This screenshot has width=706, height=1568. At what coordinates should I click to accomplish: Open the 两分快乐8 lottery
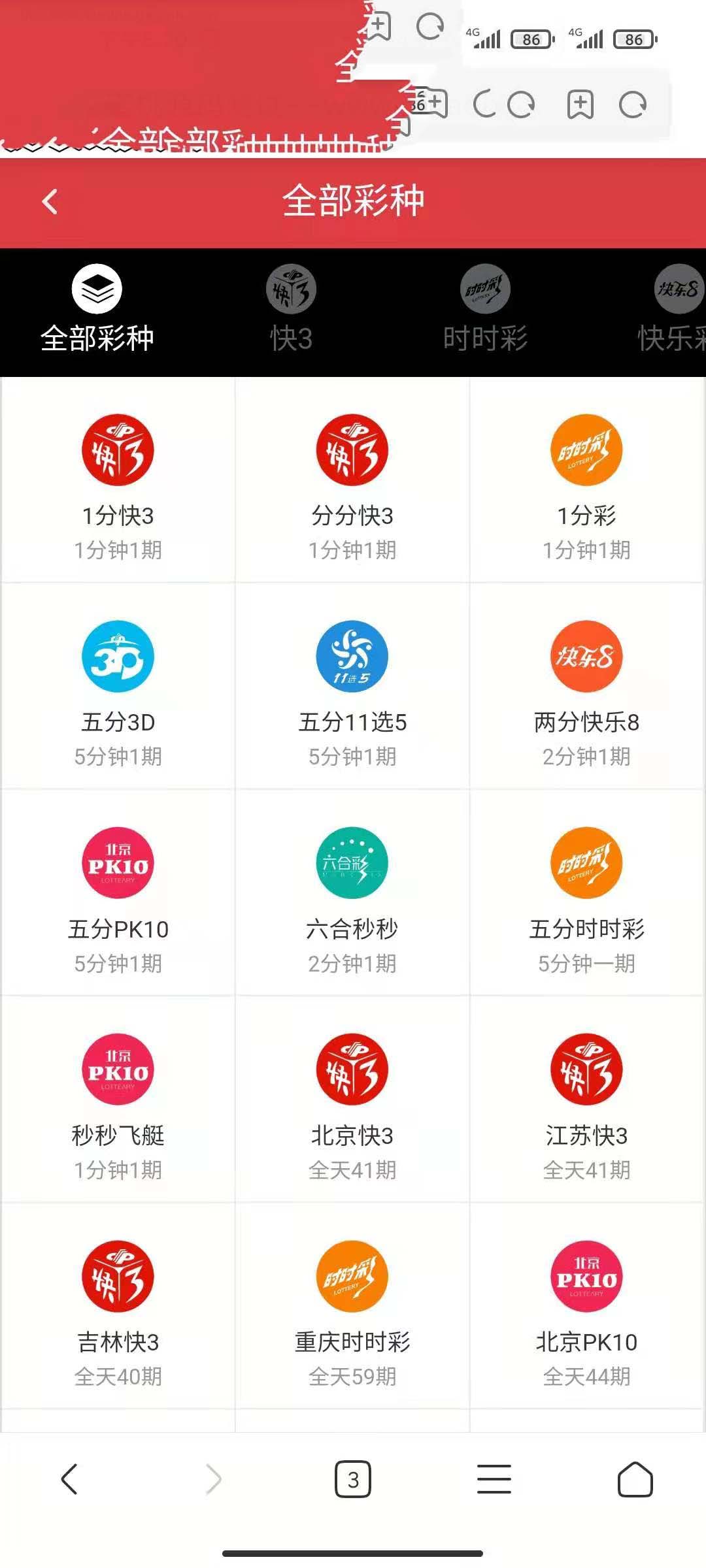click(586, 687)
